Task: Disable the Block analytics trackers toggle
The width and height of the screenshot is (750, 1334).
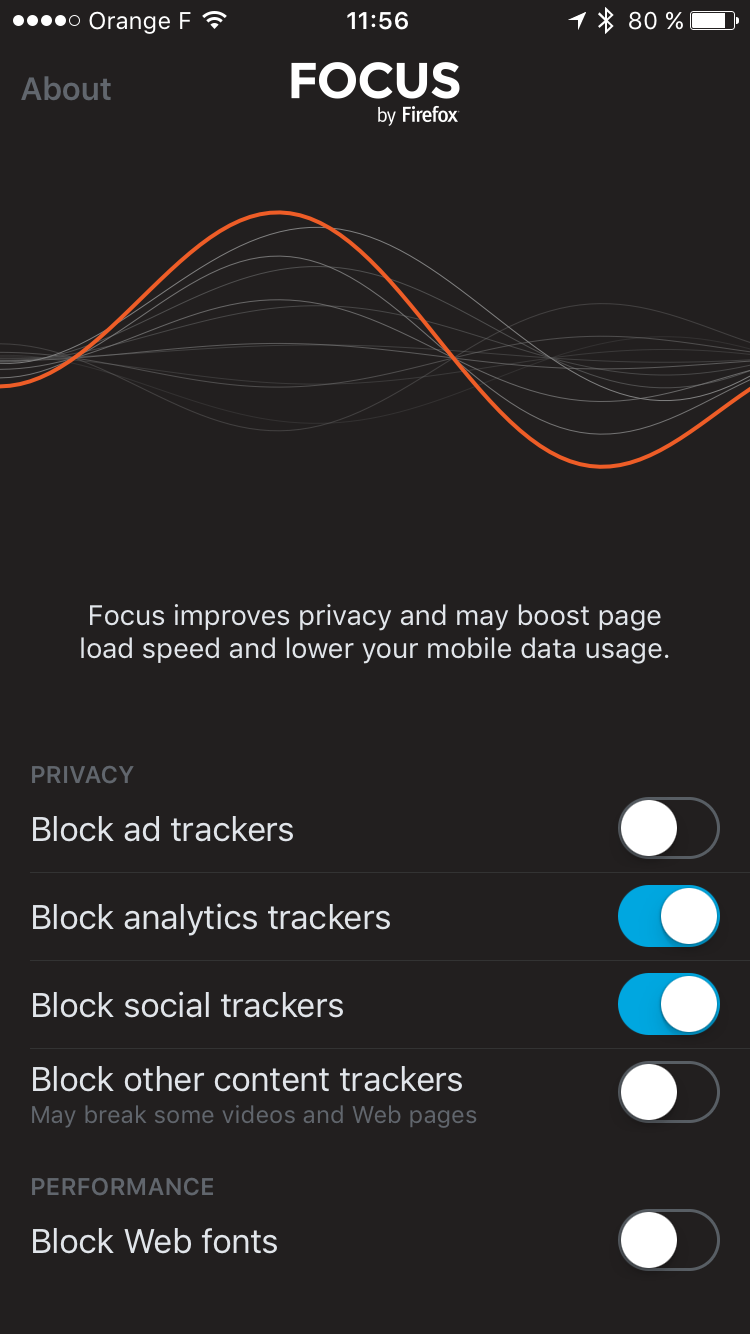Action: coord(668,916)
